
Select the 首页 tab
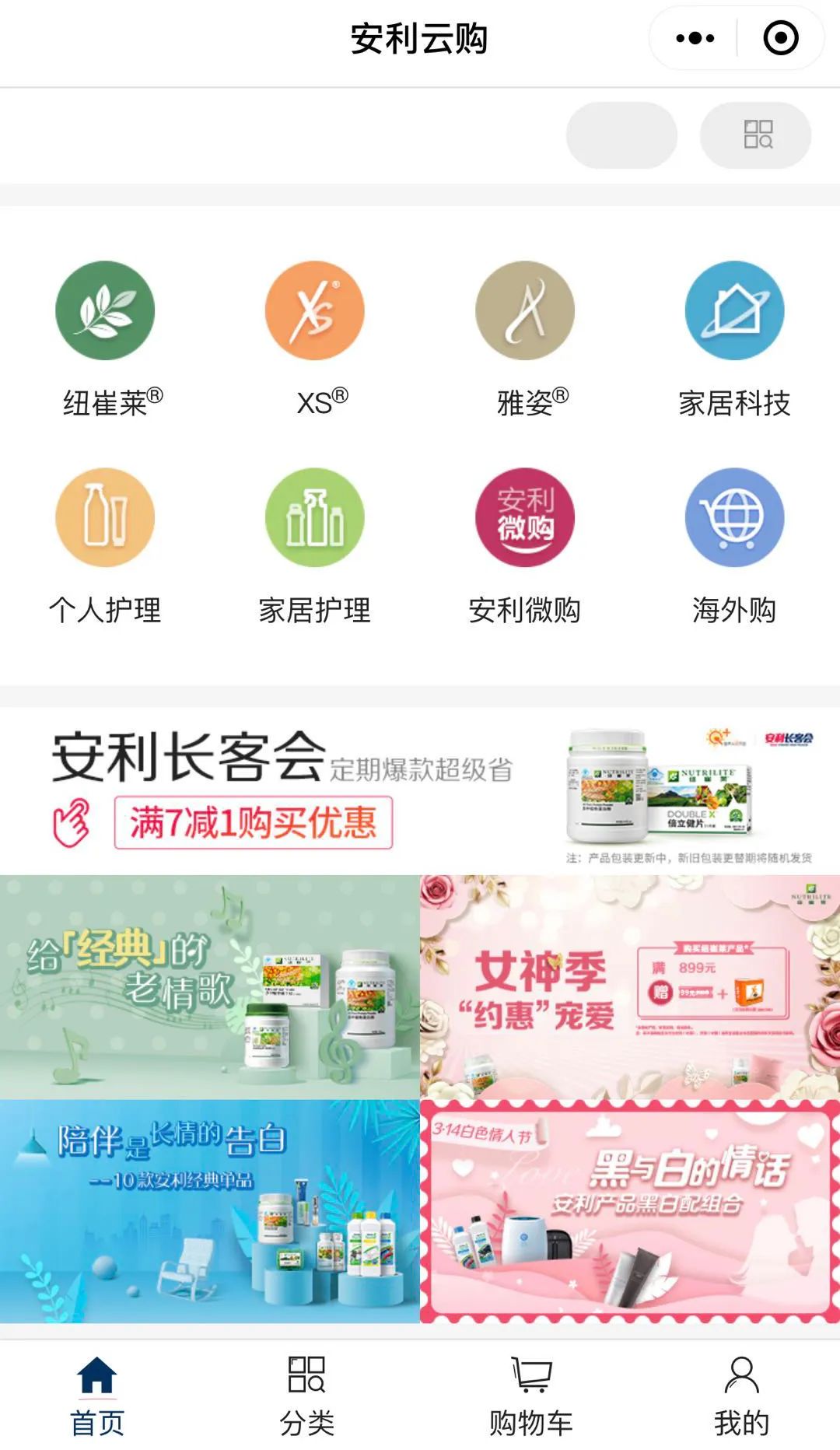(x=97, y=1395)
